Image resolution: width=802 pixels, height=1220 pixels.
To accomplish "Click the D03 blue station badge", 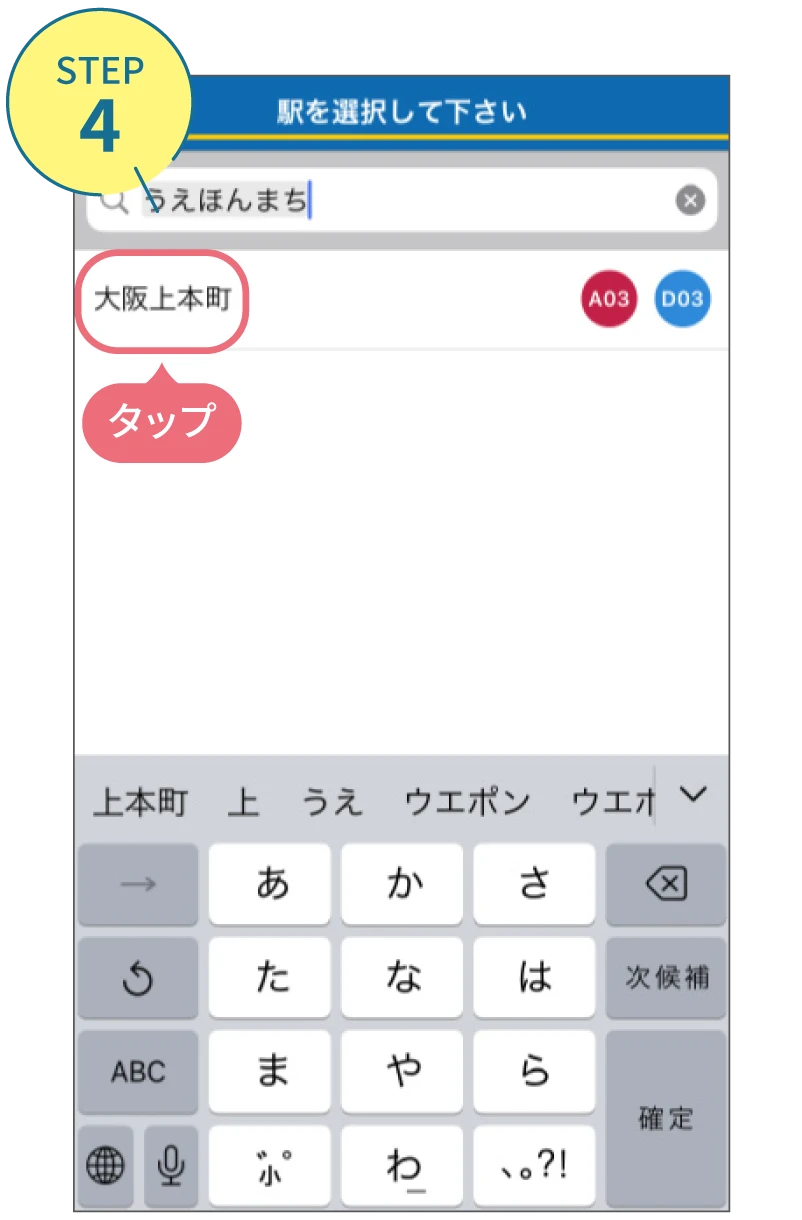I will pos(683,298).
